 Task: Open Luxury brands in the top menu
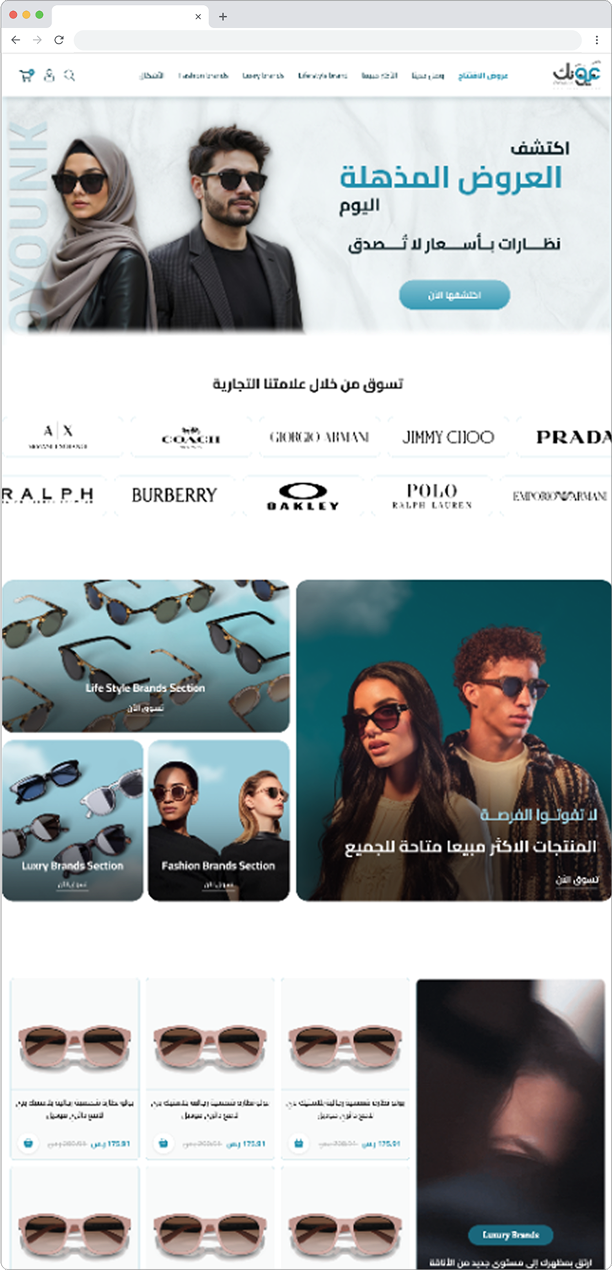pyautogui.click(x=263, y=76)
